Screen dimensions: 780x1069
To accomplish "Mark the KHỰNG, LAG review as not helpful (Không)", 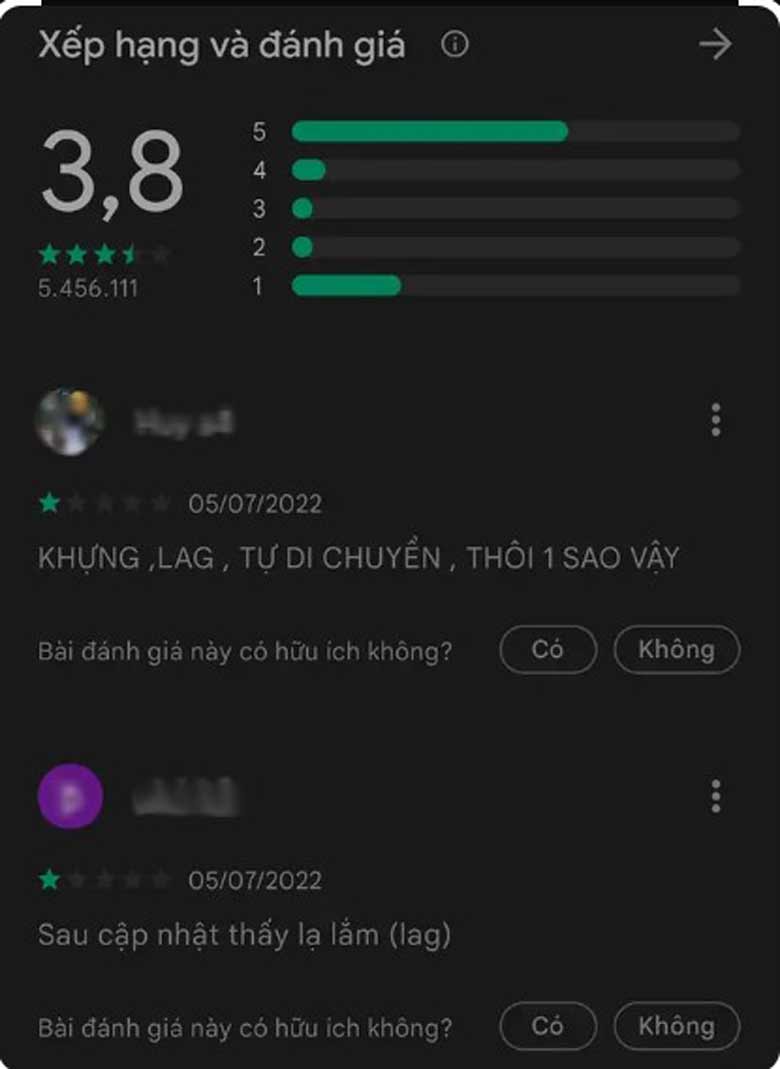I will click(x=676, y=650).
